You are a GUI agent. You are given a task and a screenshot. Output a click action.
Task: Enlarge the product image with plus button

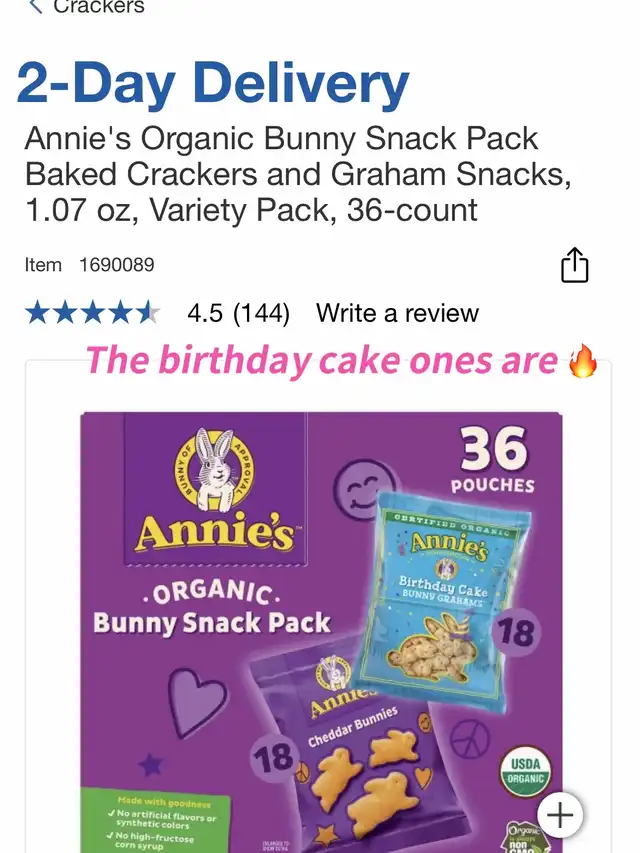[560, 815]
